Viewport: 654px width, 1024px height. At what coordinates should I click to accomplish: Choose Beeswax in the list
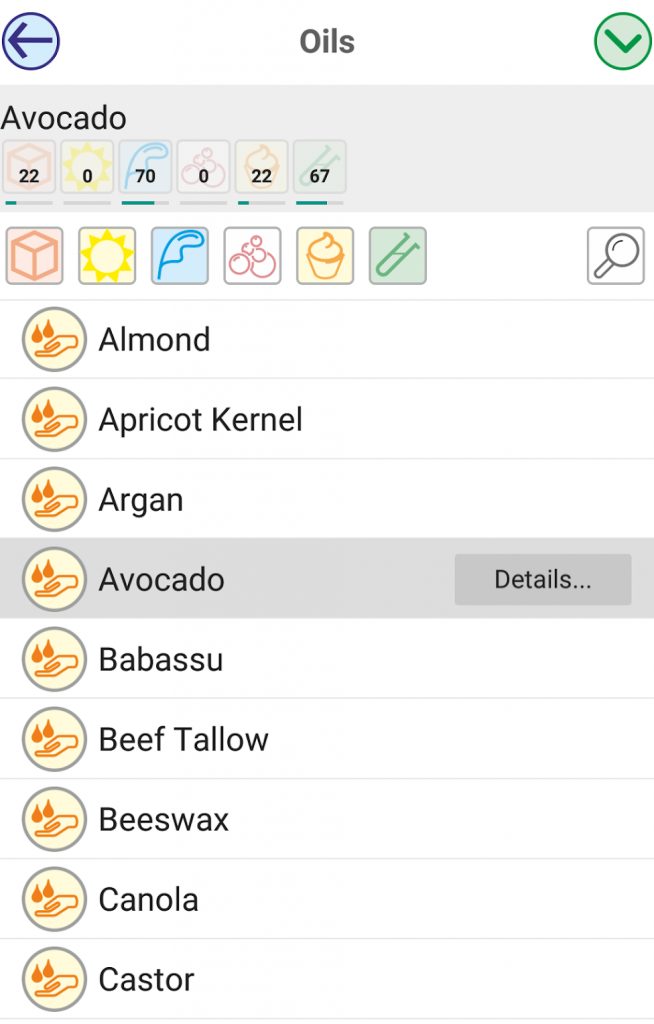(x=164, y=820)
